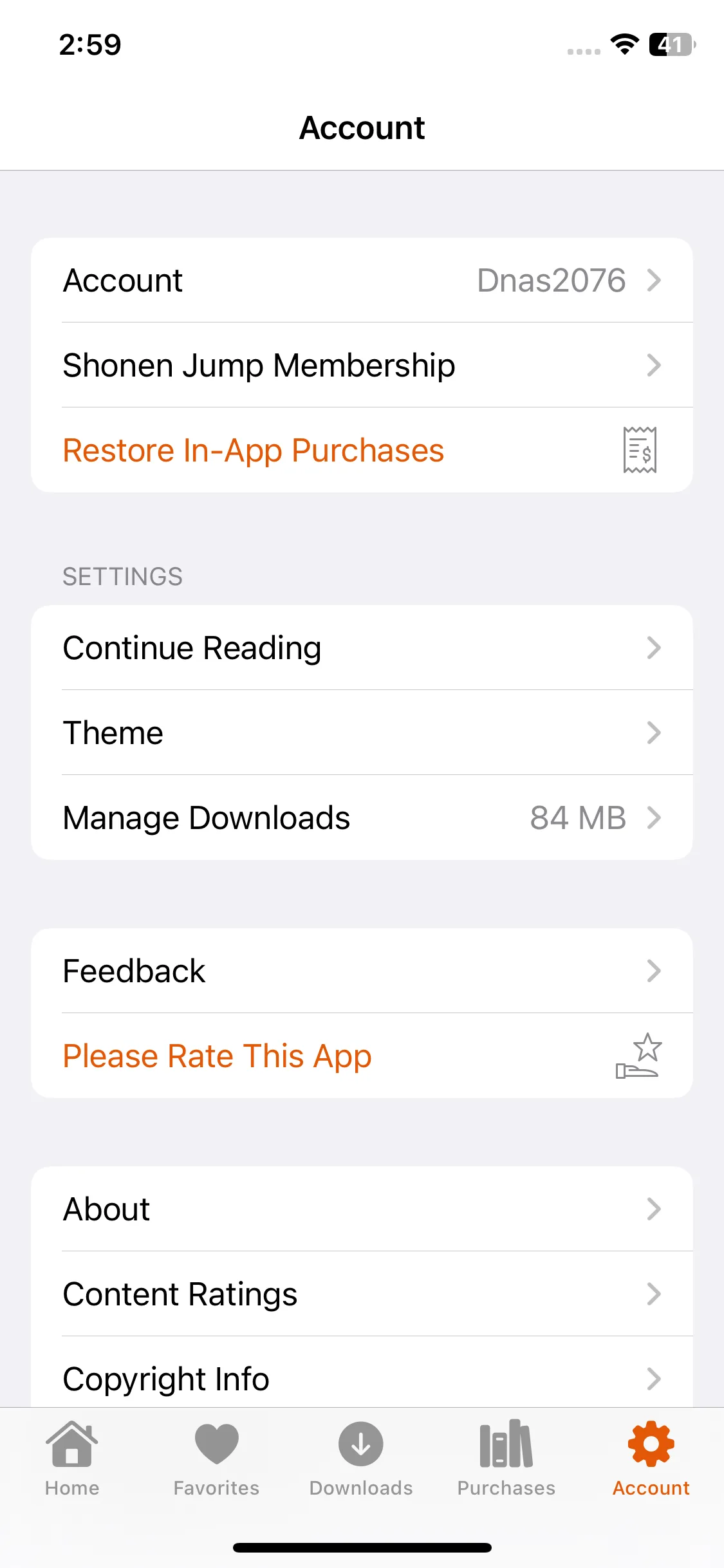Restore In-App Purchases
This screenshot has width=724, height=1568.
362,451
